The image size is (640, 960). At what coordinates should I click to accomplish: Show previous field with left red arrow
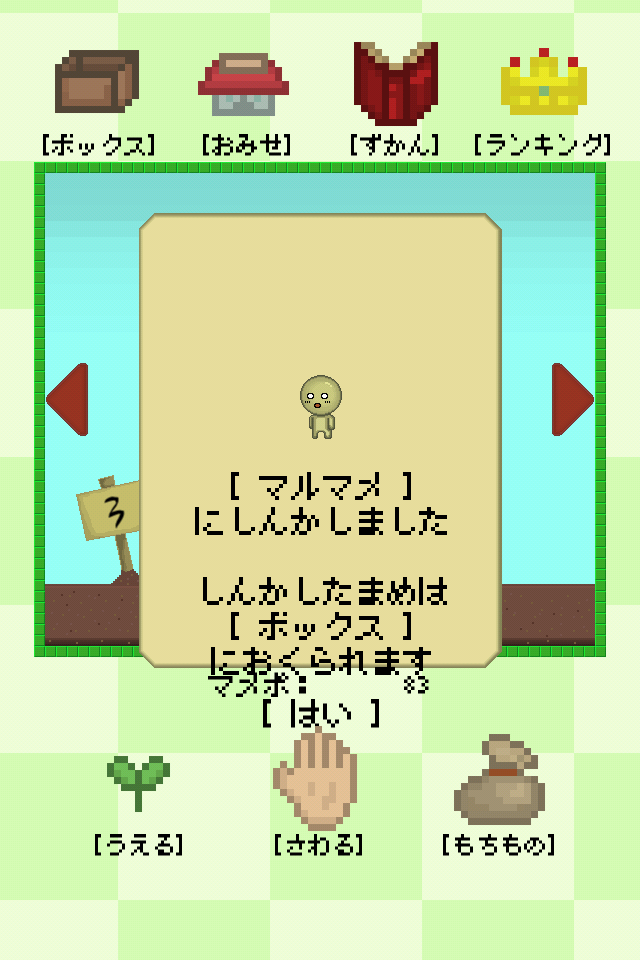pos(67,399)
